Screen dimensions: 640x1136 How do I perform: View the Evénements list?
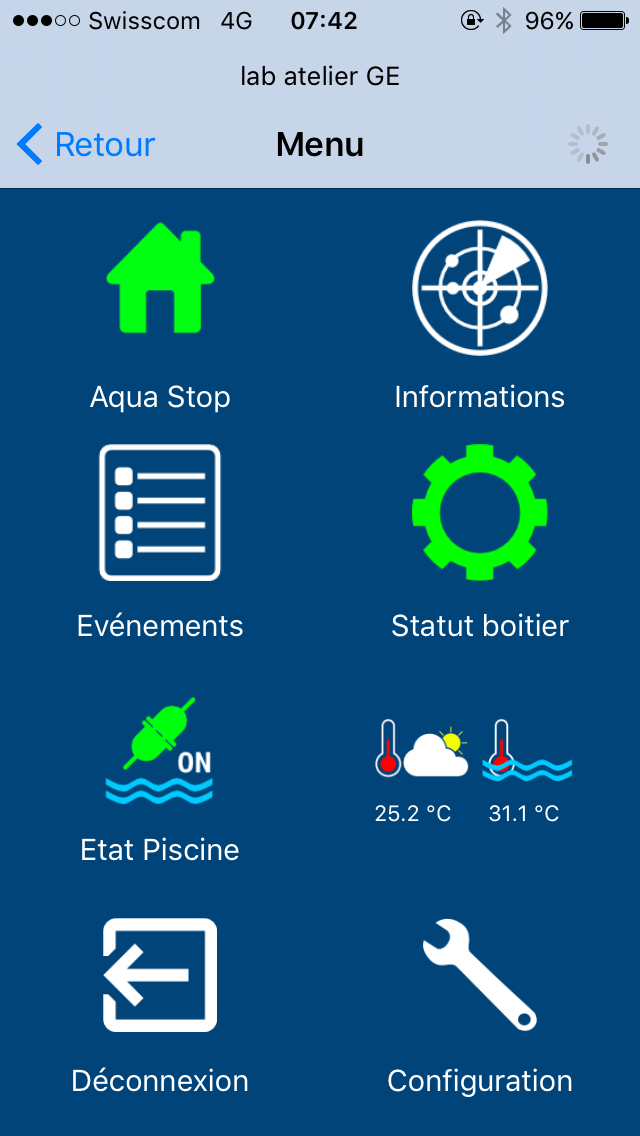(x=160, y=512)
